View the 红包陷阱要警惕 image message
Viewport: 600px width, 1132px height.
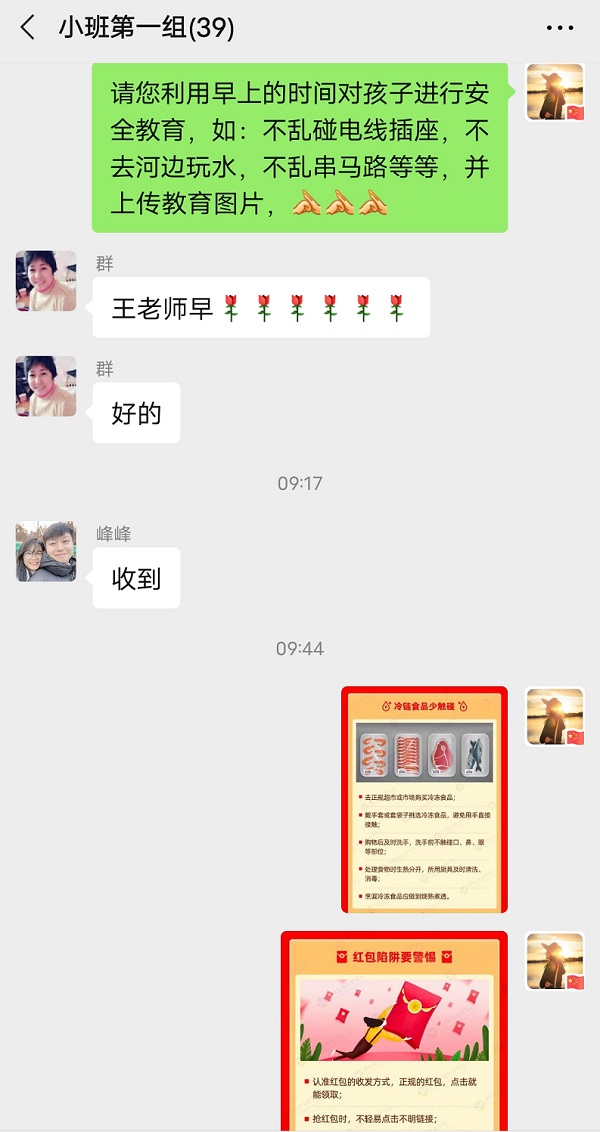(394, 1030)
